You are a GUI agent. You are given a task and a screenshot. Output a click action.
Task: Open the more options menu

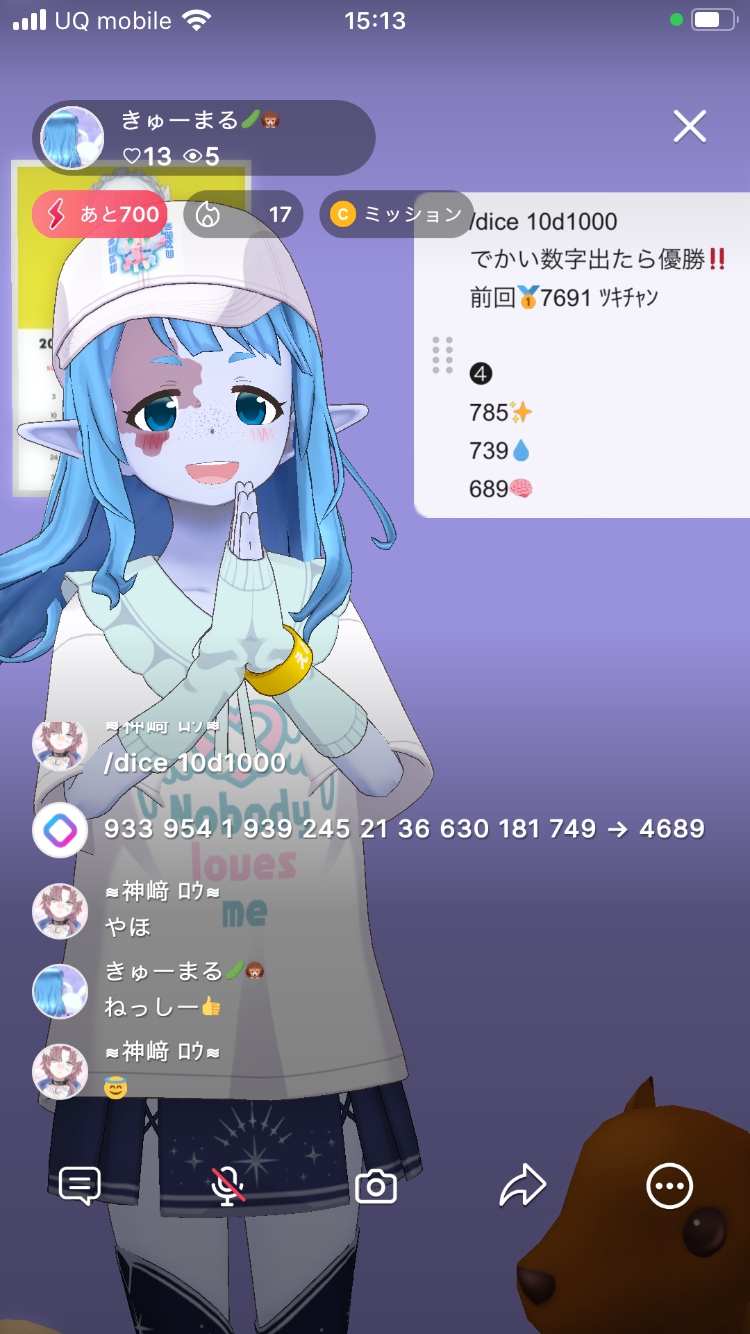[x=669, y=1186]
